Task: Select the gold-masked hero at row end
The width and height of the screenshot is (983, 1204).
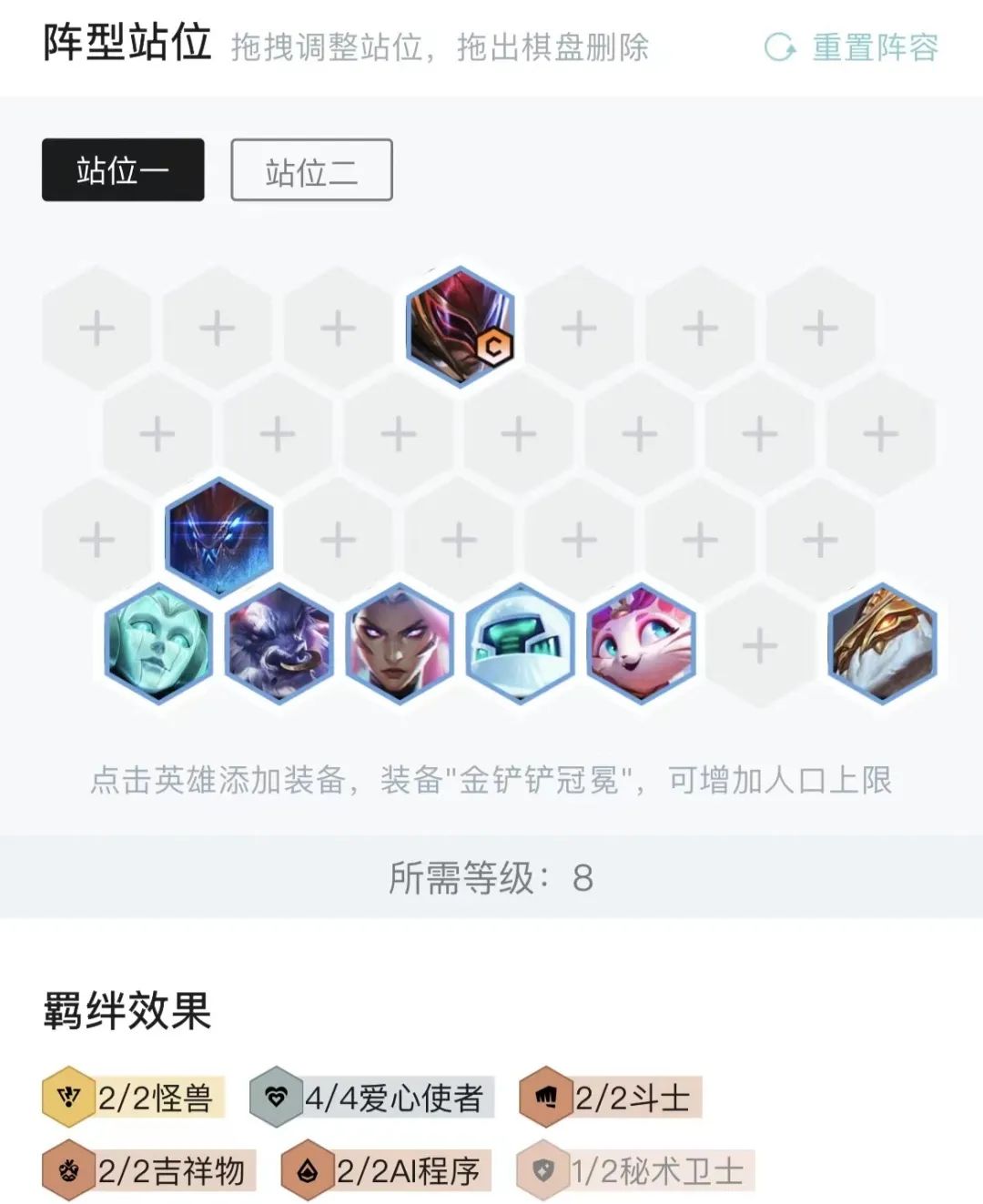Action: pyautogui.click(x=882, y=642)
